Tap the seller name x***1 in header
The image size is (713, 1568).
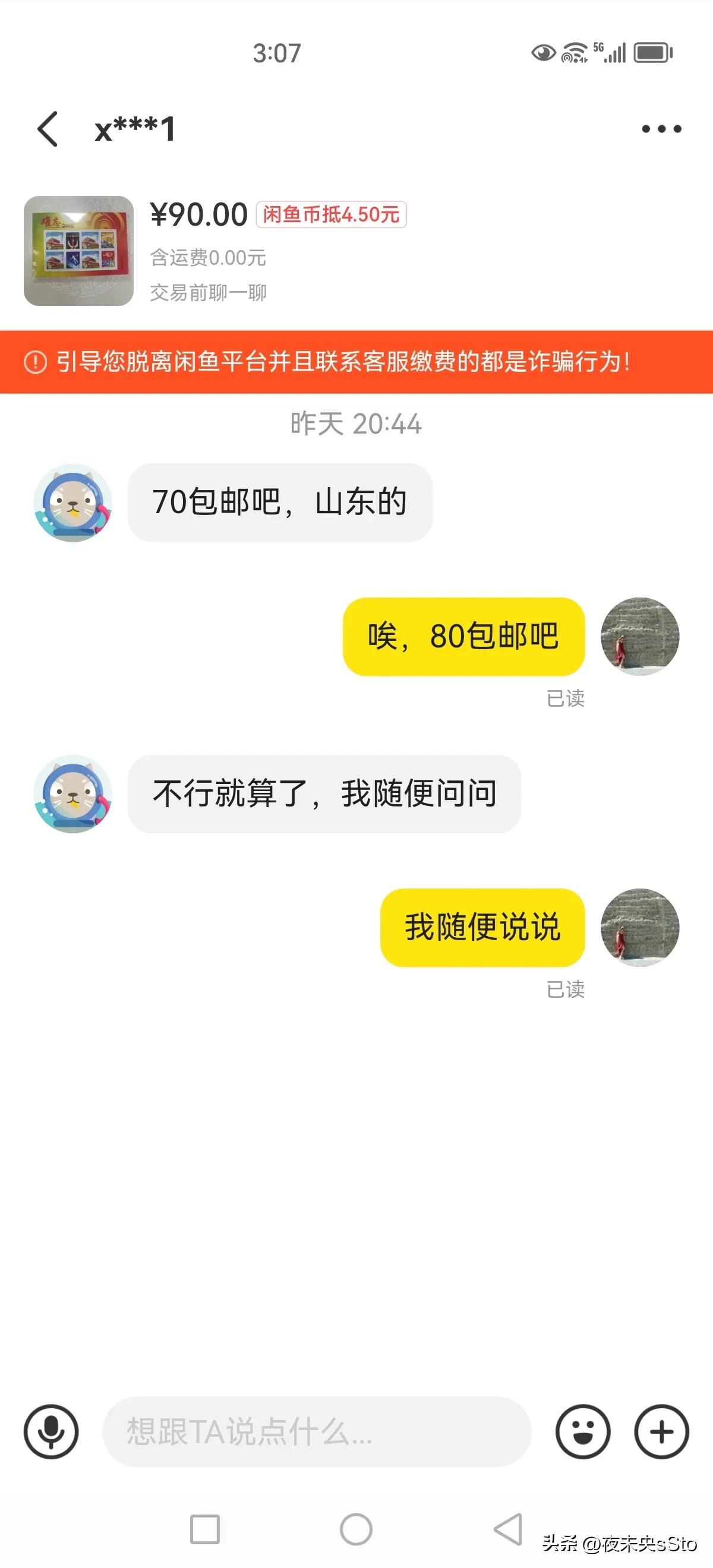click(135, 129)
